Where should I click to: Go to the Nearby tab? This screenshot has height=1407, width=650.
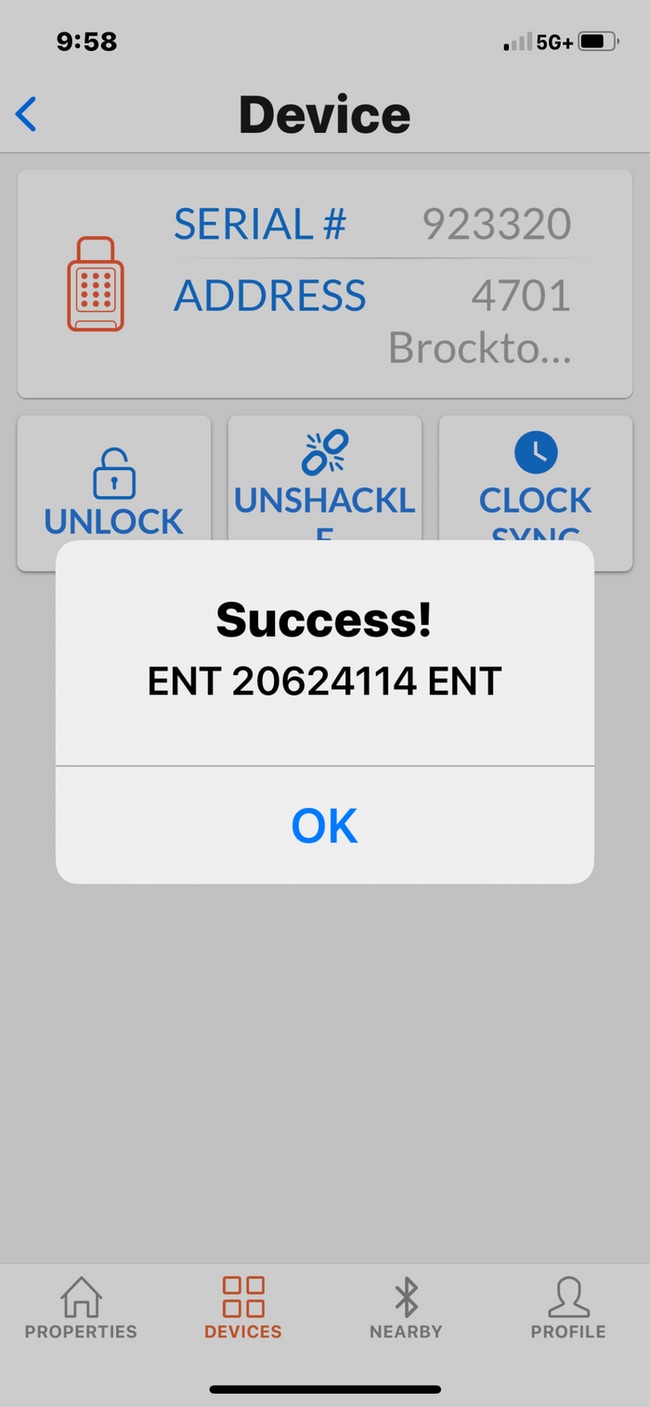click(405, 1308)
